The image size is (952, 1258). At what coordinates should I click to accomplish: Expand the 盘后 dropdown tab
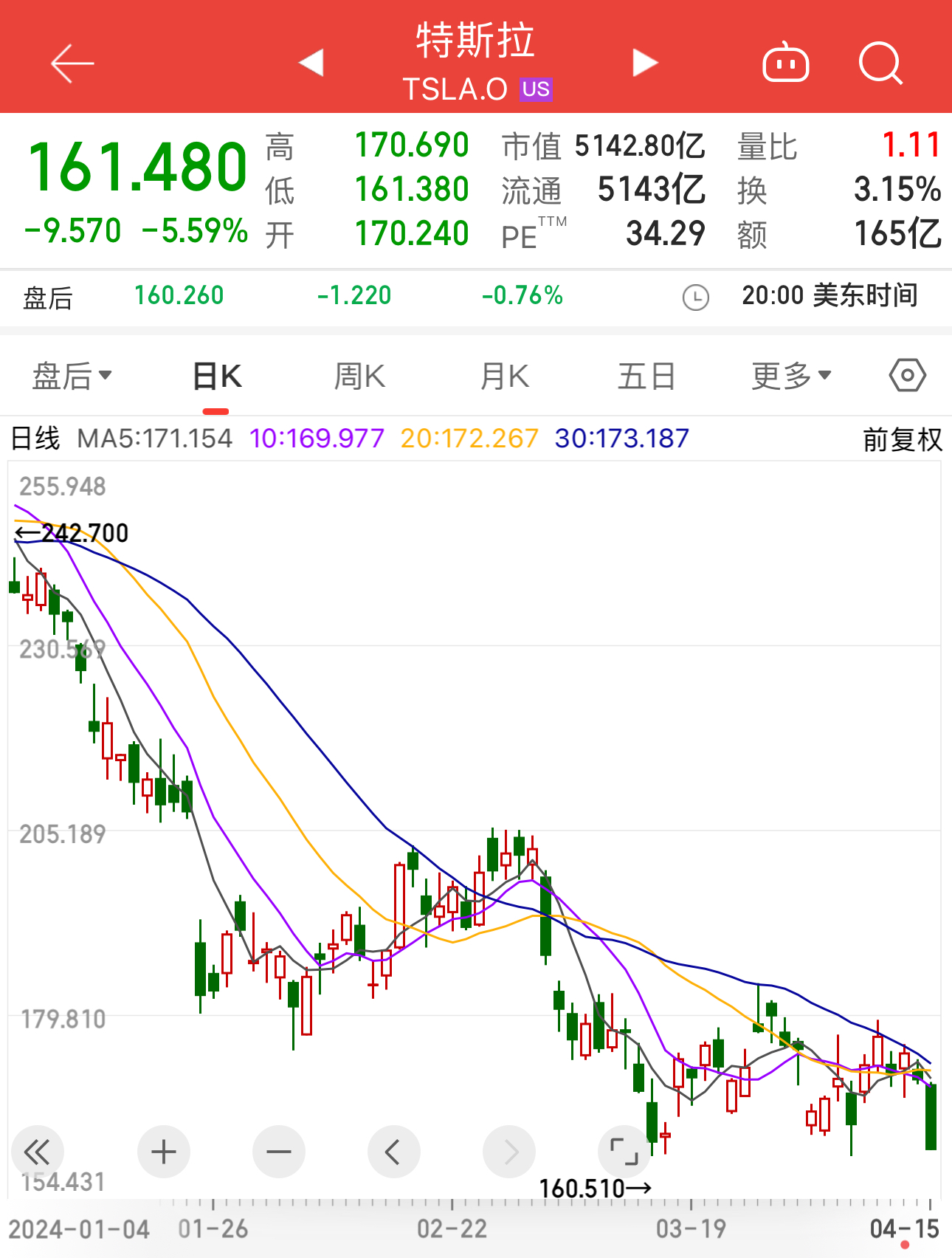(72, 376)
